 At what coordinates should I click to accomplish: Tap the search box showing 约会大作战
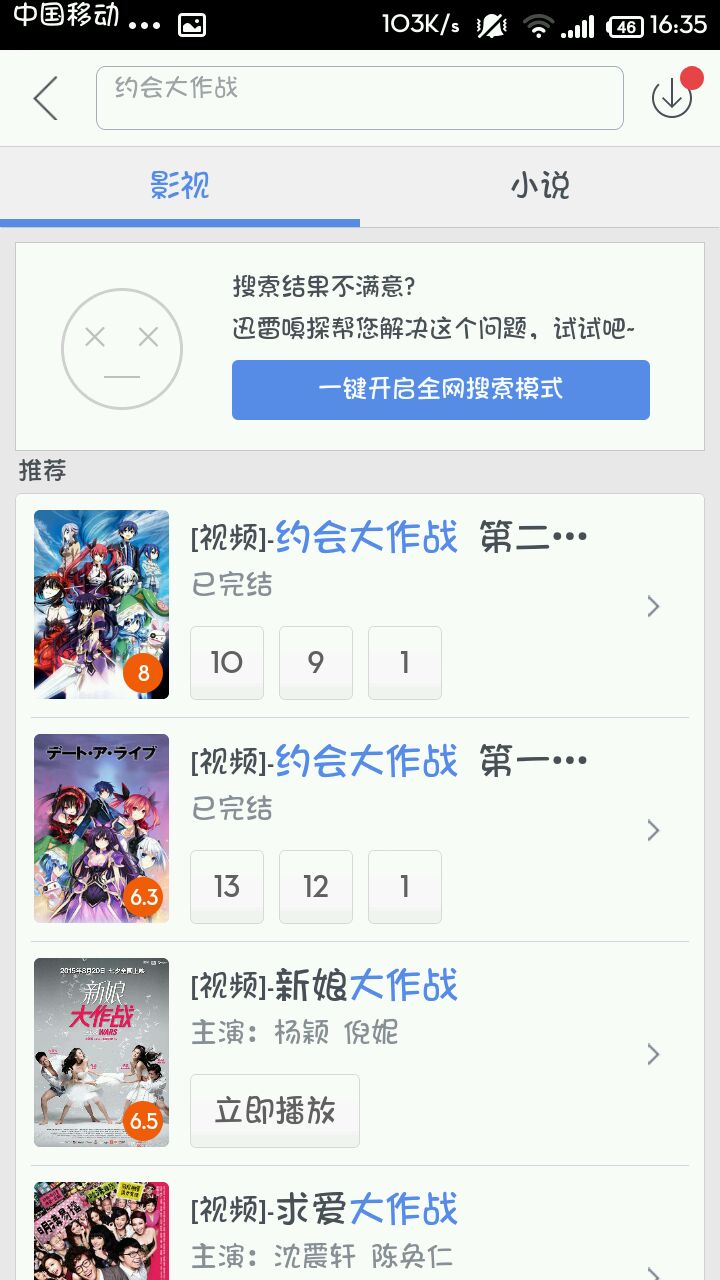point(359,98)
